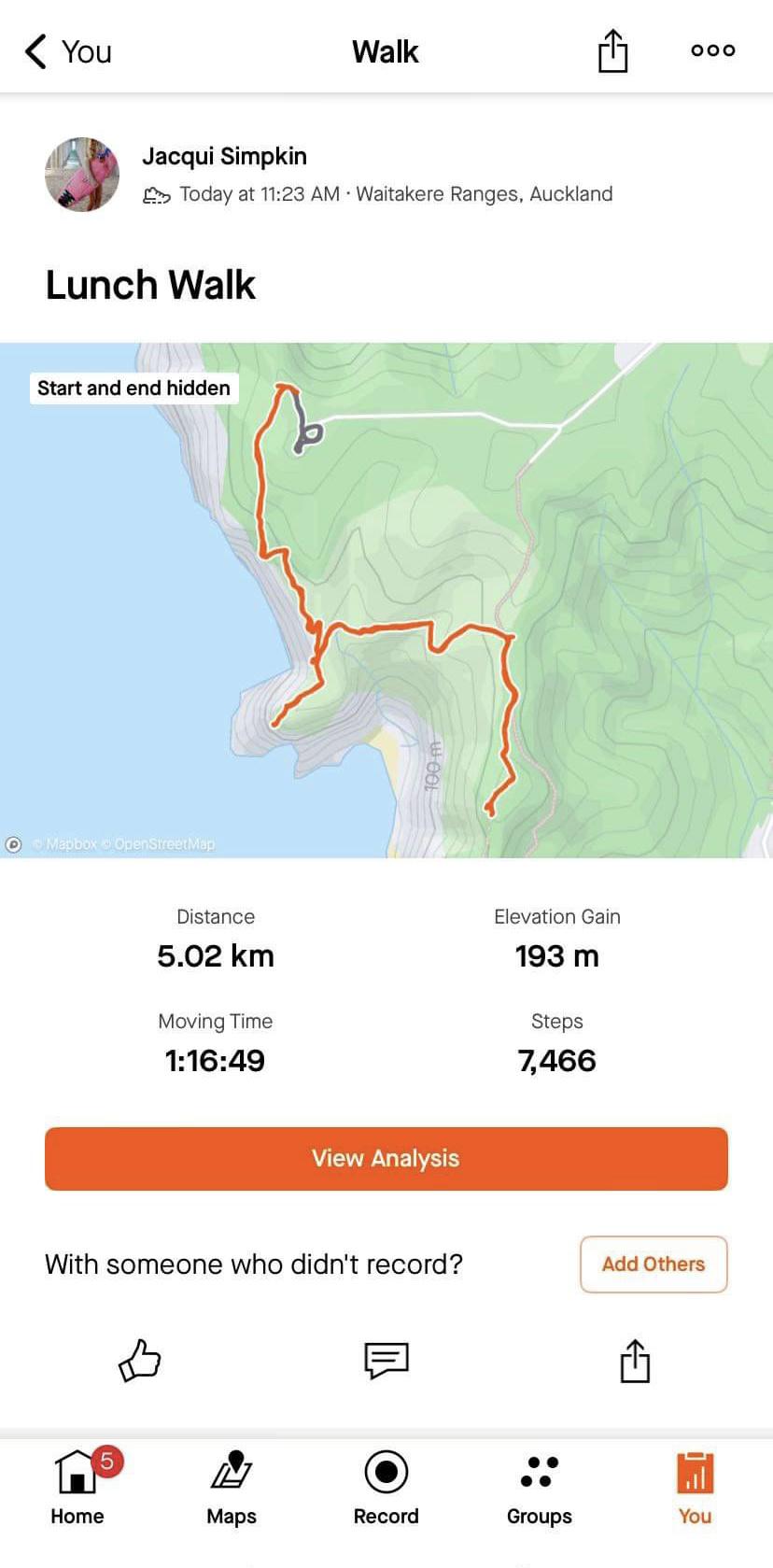773x1568 pixels.
Task: Share via icon below Add Others
Action: (x=635, y=1360)
